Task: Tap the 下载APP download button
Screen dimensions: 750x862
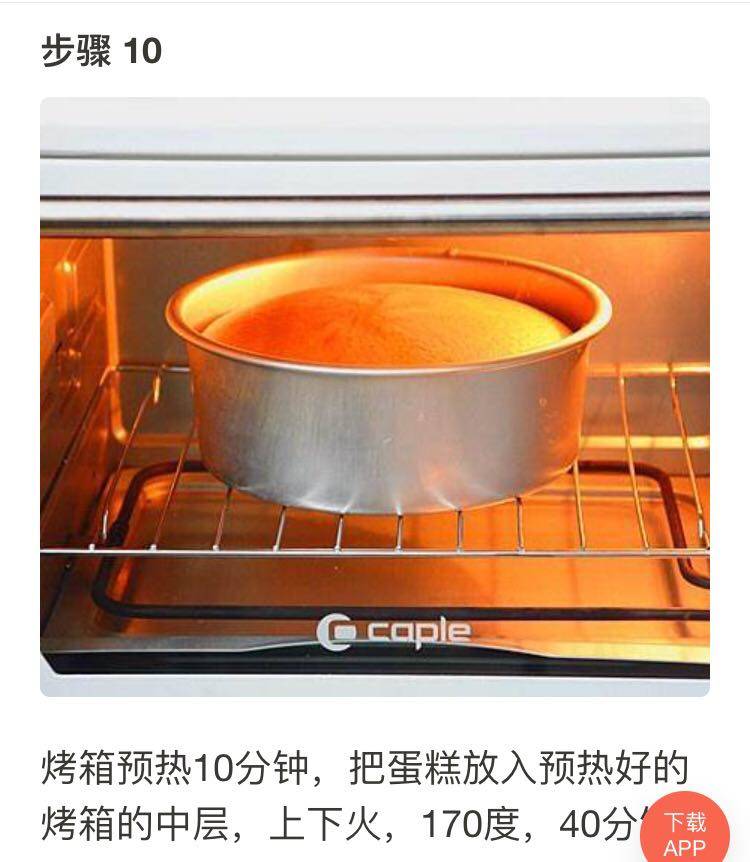Action: click(x=686, y=832)
